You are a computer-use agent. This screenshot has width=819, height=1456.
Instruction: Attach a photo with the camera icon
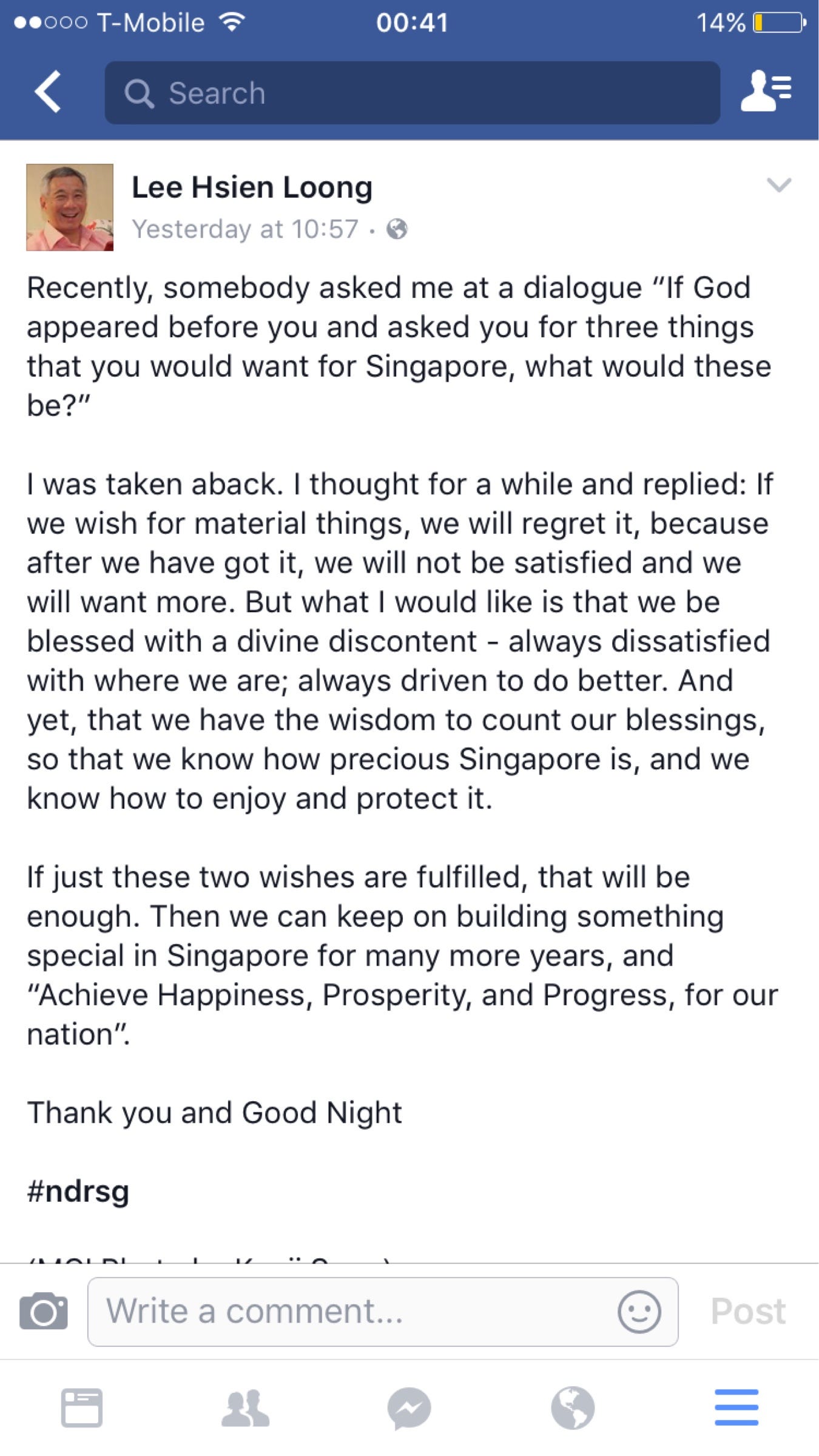(44, 1310)
